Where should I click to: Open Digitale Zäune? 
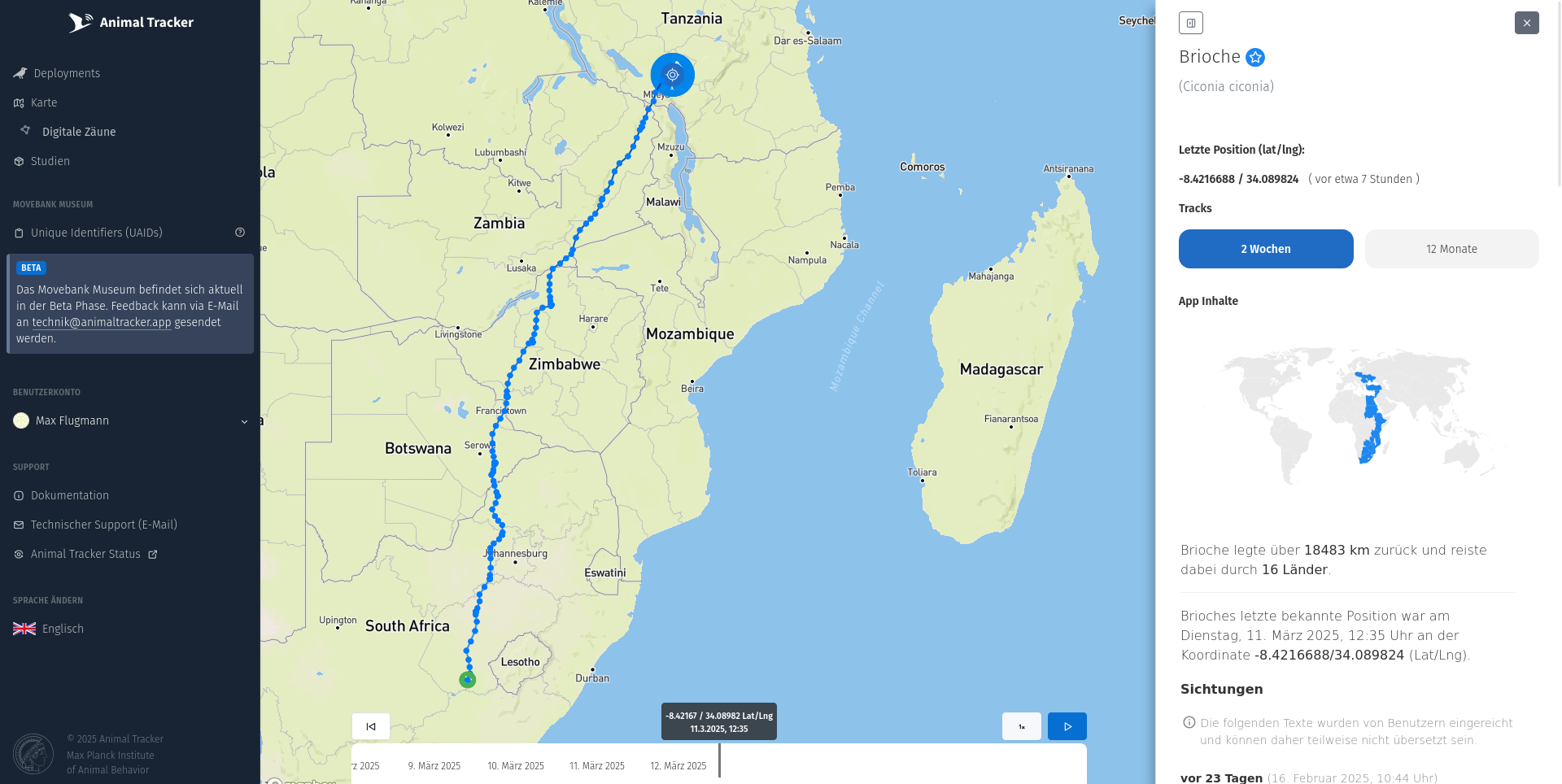[x=79, y=132]
